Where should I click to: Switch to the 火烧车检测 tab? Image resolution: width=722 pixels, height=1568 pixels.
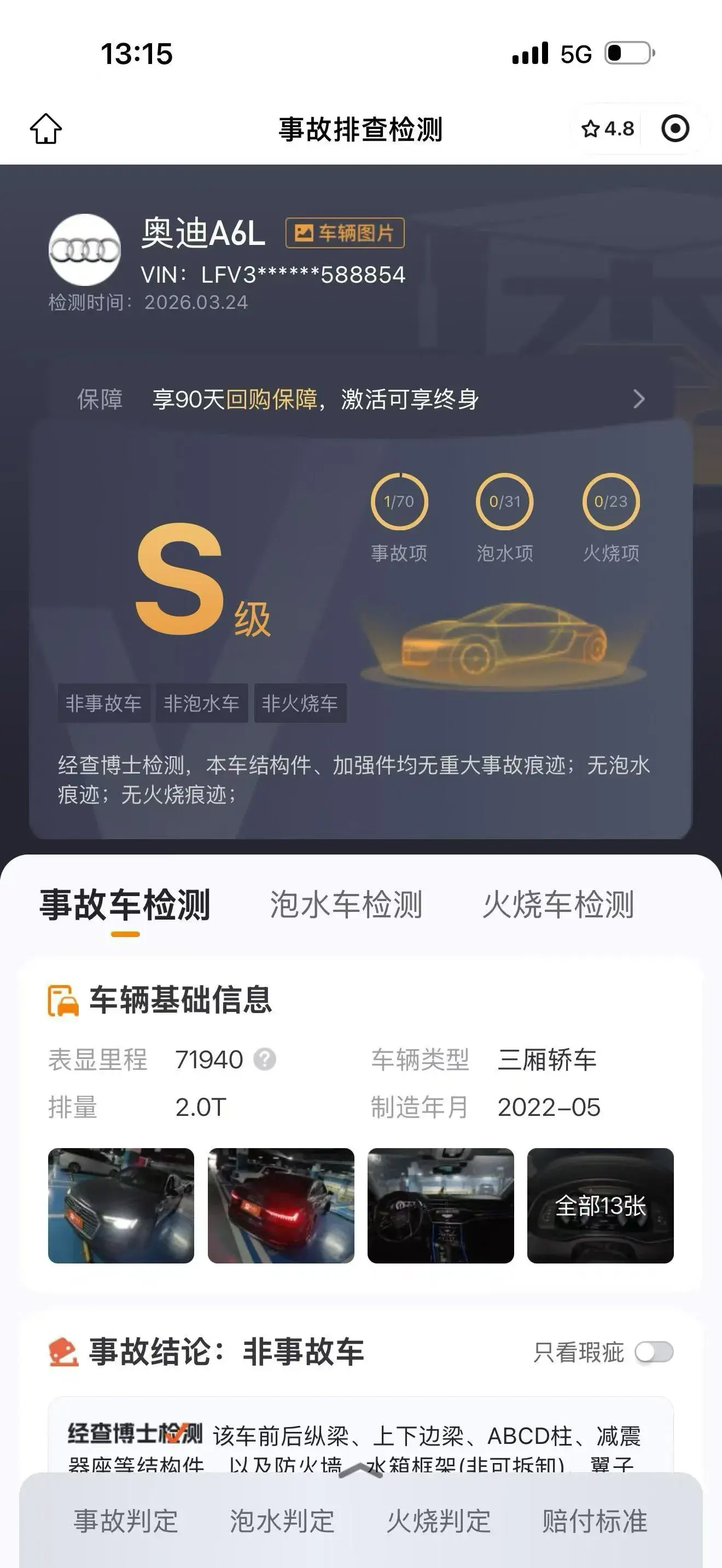(558, 904)
